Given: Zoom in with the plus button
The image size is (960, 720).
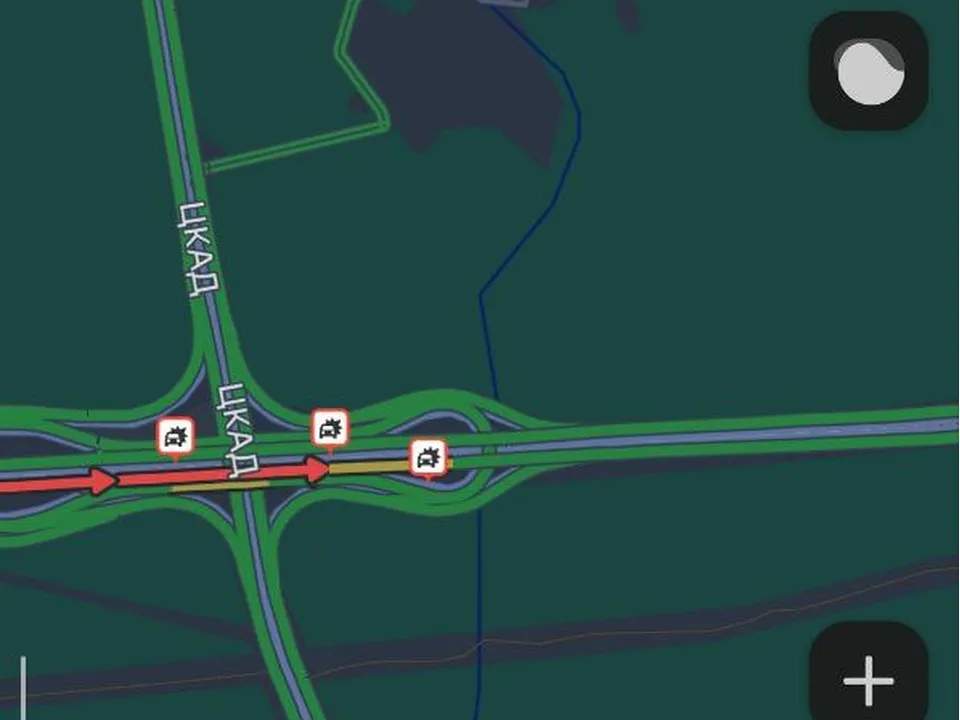Looking at the screenshot, I should pos(868,679).
